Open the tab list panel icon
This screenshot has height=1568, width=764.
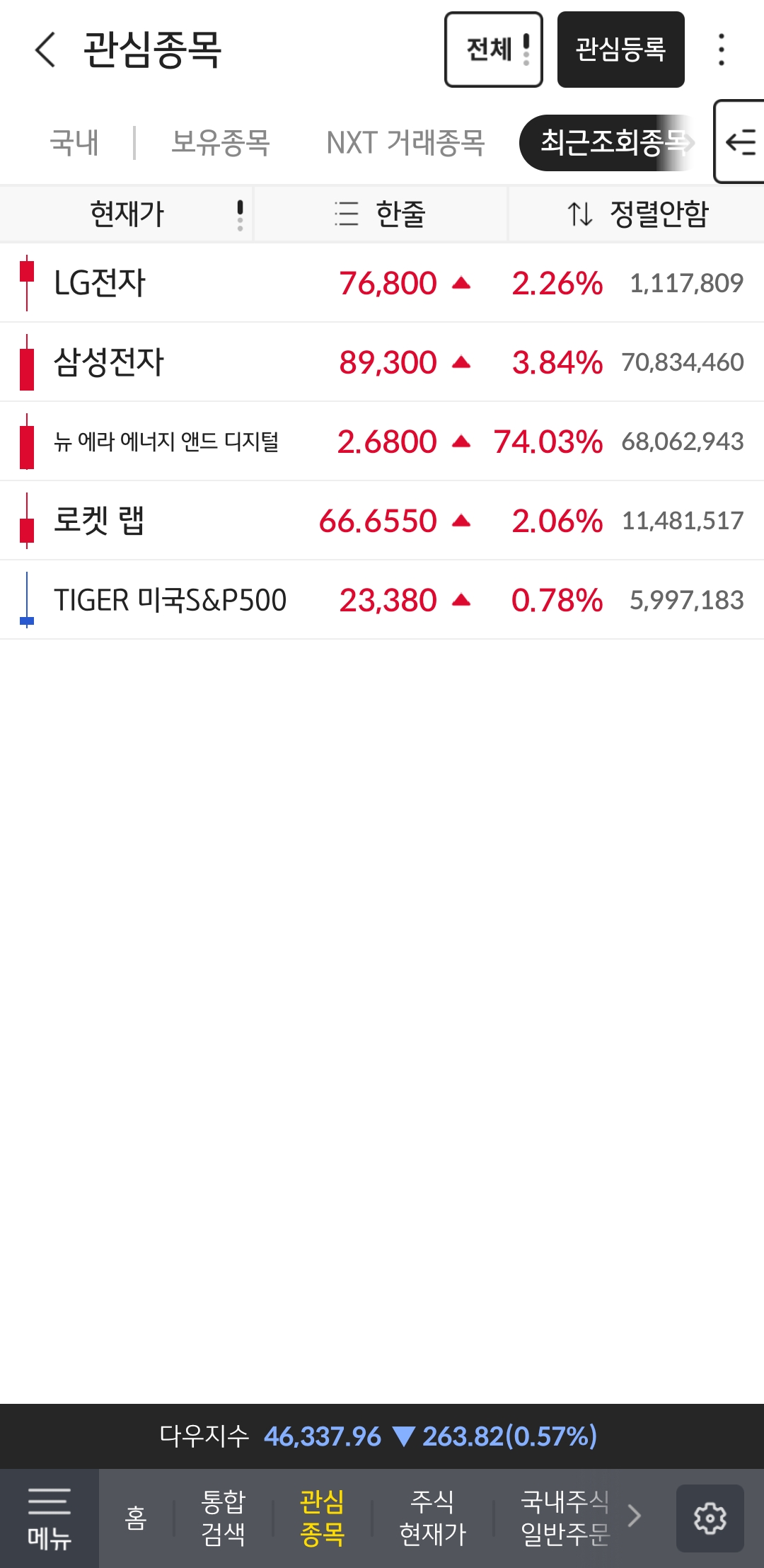pyautogui.click(x=741, y=142)
